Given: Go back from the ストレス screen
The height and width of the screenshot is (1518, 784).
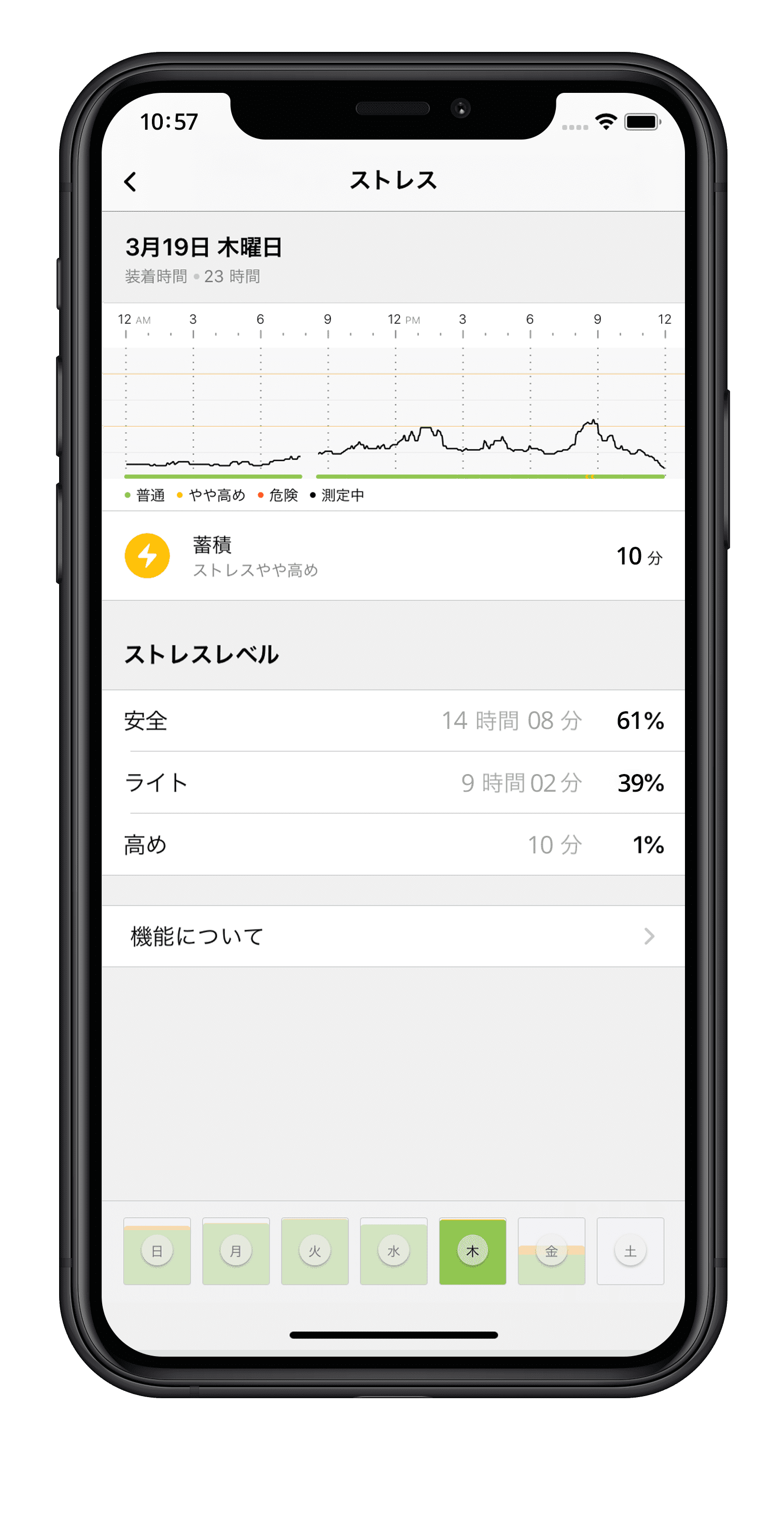Looking at the screenshot, I should coord(131,182).
